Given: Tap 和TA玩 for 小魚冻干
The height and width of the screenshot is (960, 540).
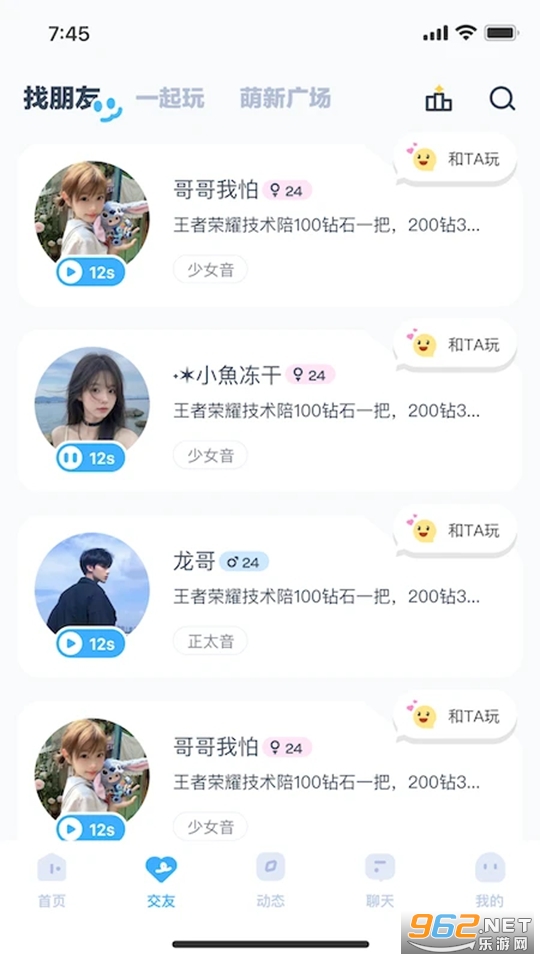Looking at the screenshot, I should [456, 345].
